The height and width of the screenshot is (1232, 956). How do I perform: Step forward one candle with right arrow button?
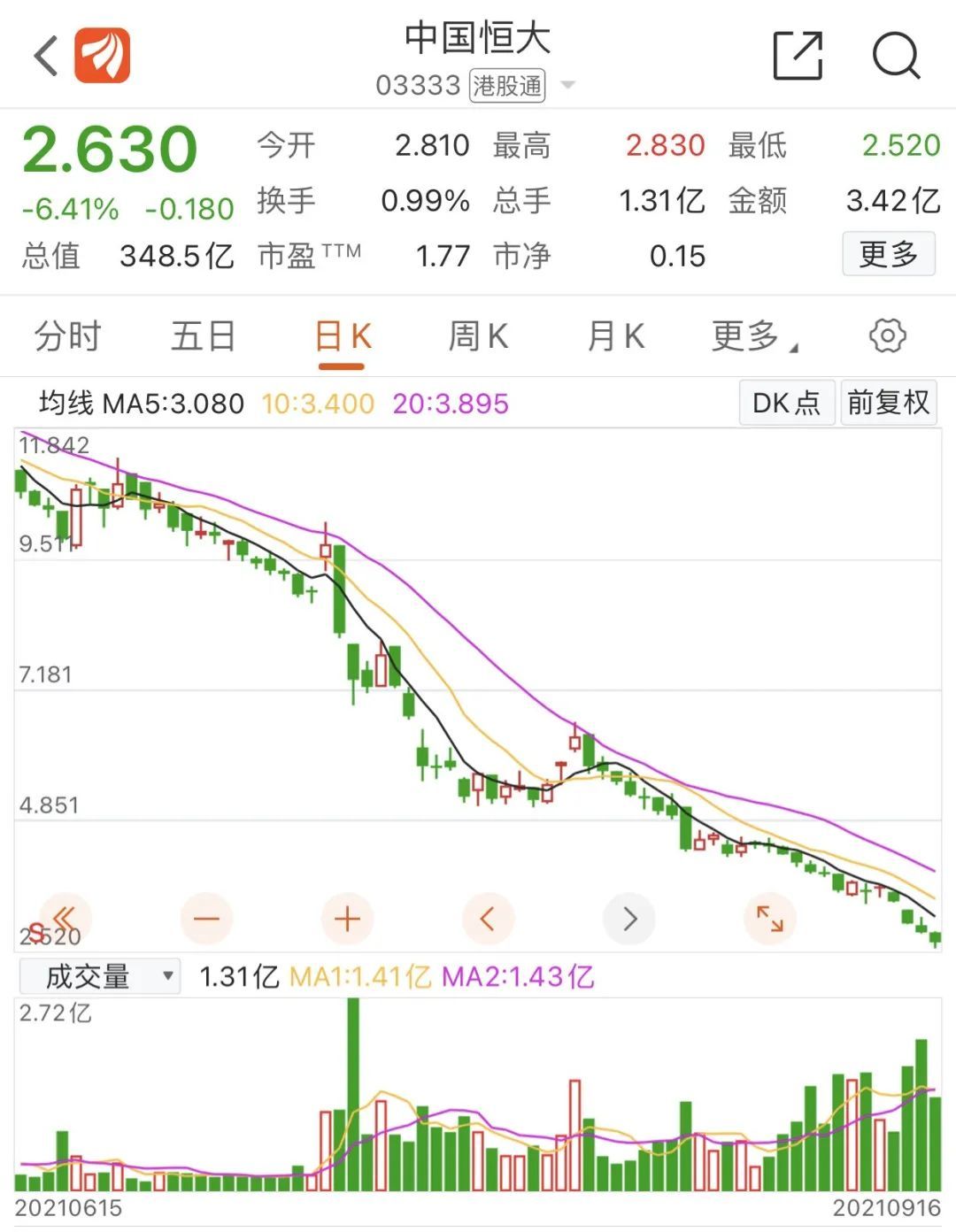click(x=630, y=919)
